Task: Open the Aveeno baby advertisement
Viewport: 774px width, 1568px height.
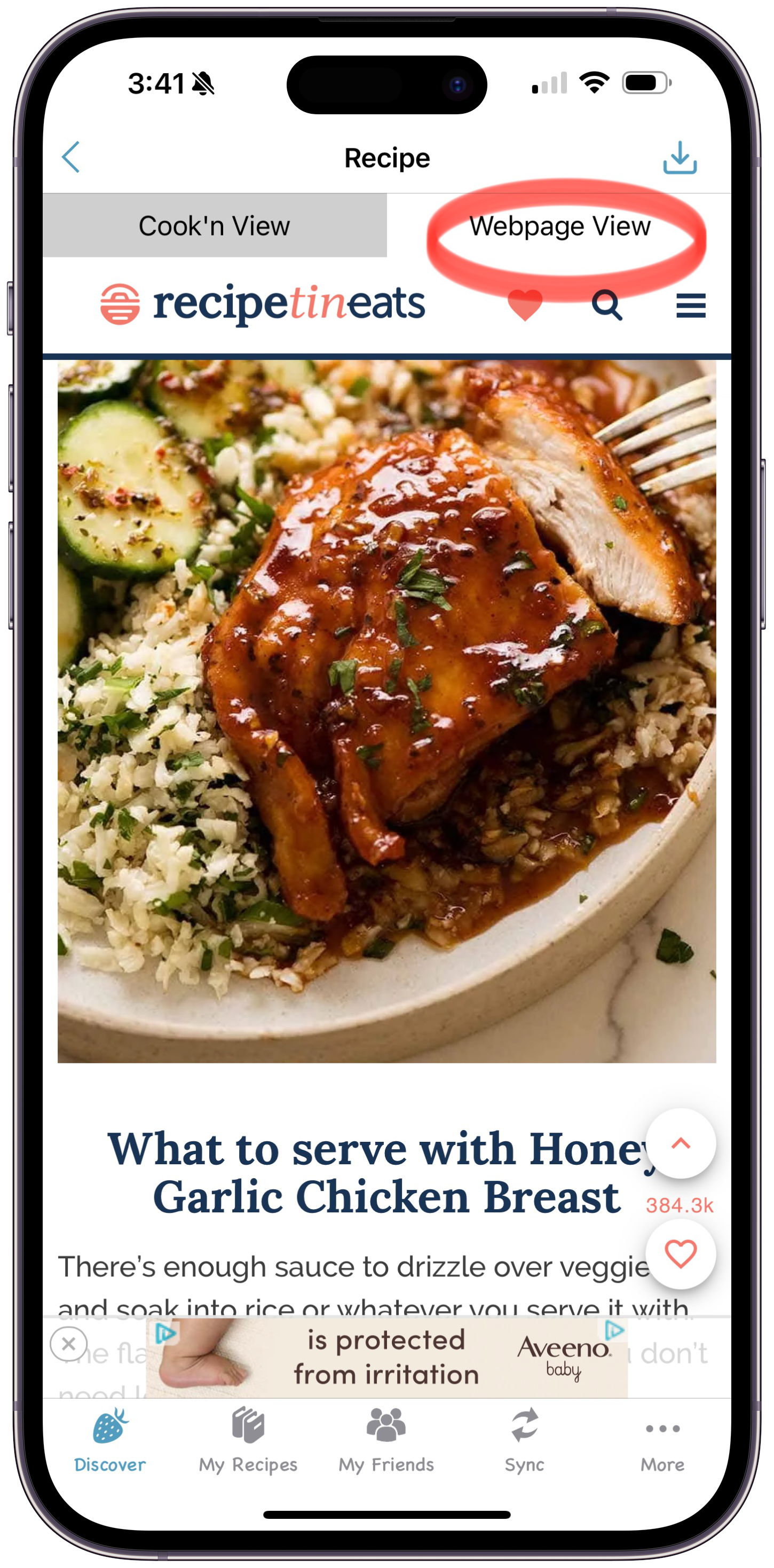Action: click(387, 1358)
